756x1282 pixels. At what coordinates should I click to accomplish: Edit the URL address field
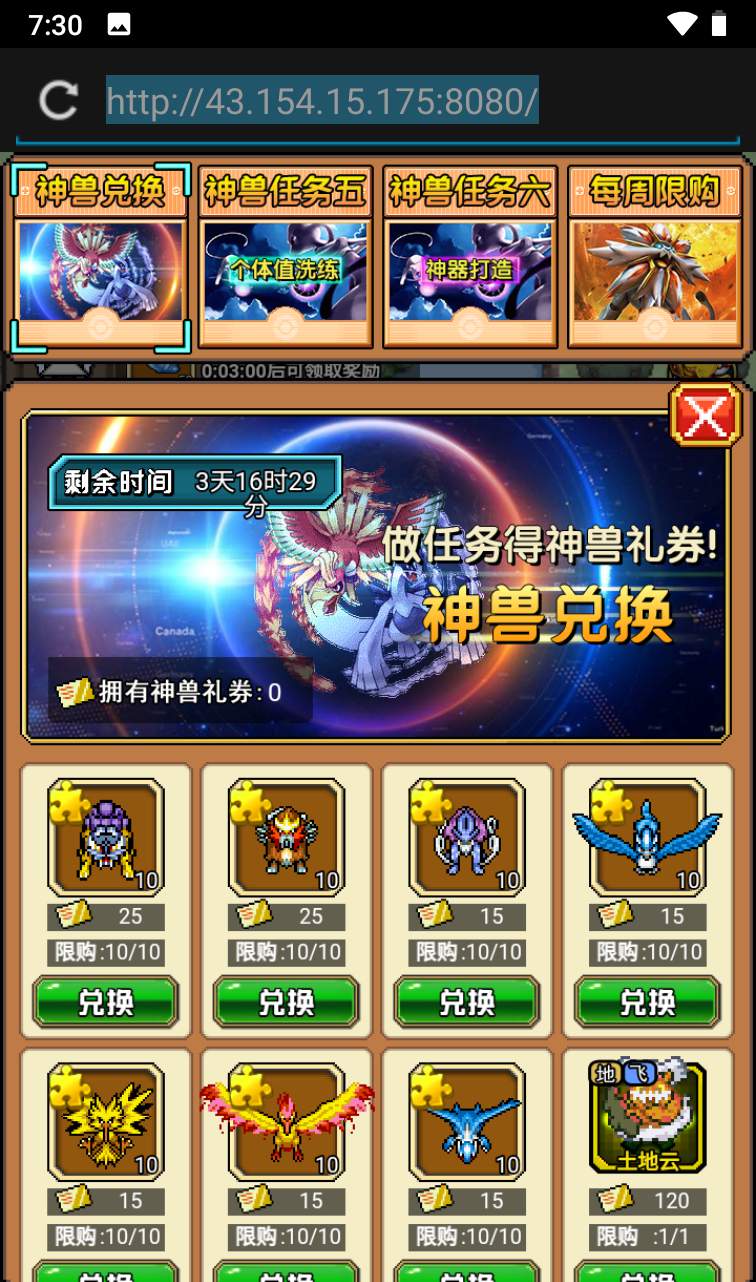click(322, 101)
